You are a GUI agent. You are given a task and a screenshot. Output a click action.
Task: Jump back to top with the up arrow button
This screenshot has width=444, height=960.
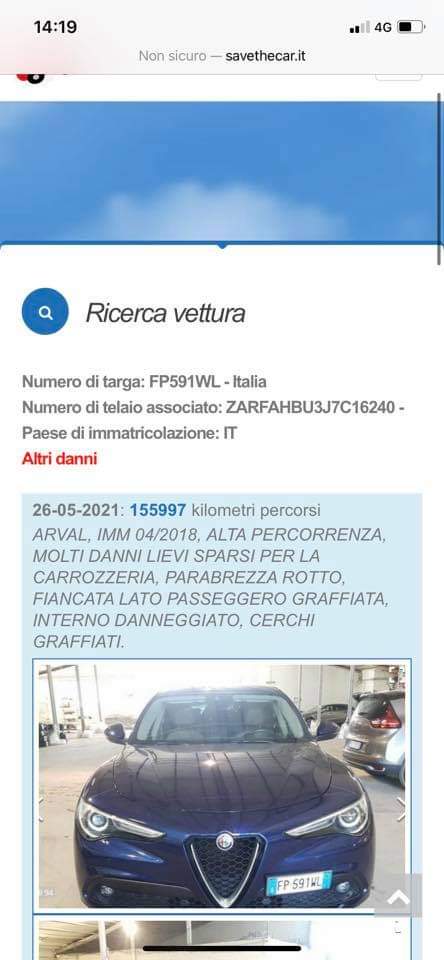(x=398, y=896)
